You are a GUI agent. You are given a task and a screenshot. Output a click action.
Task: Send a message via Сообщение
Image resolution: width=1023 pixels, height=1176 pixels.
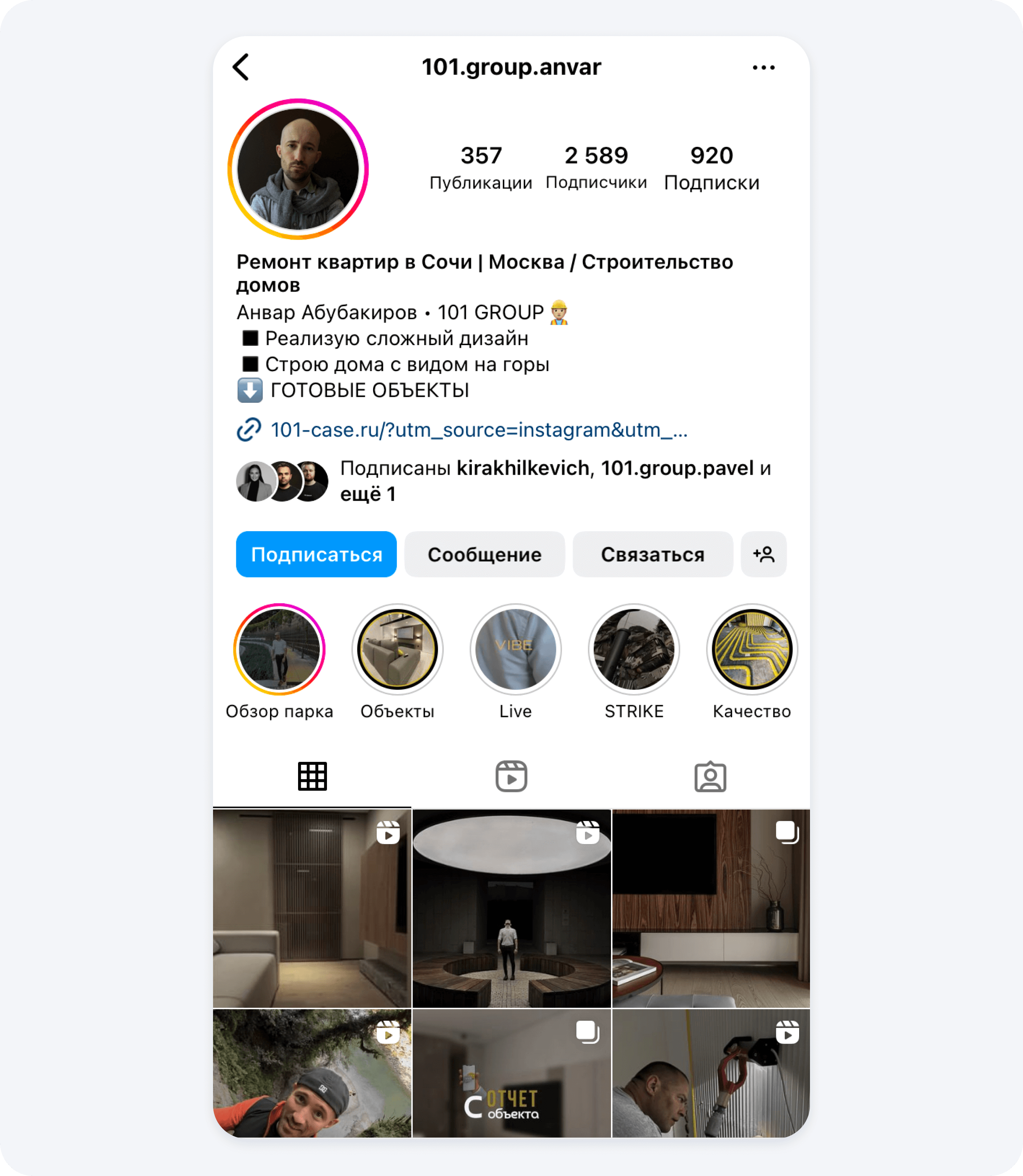[x=484, y=554]
